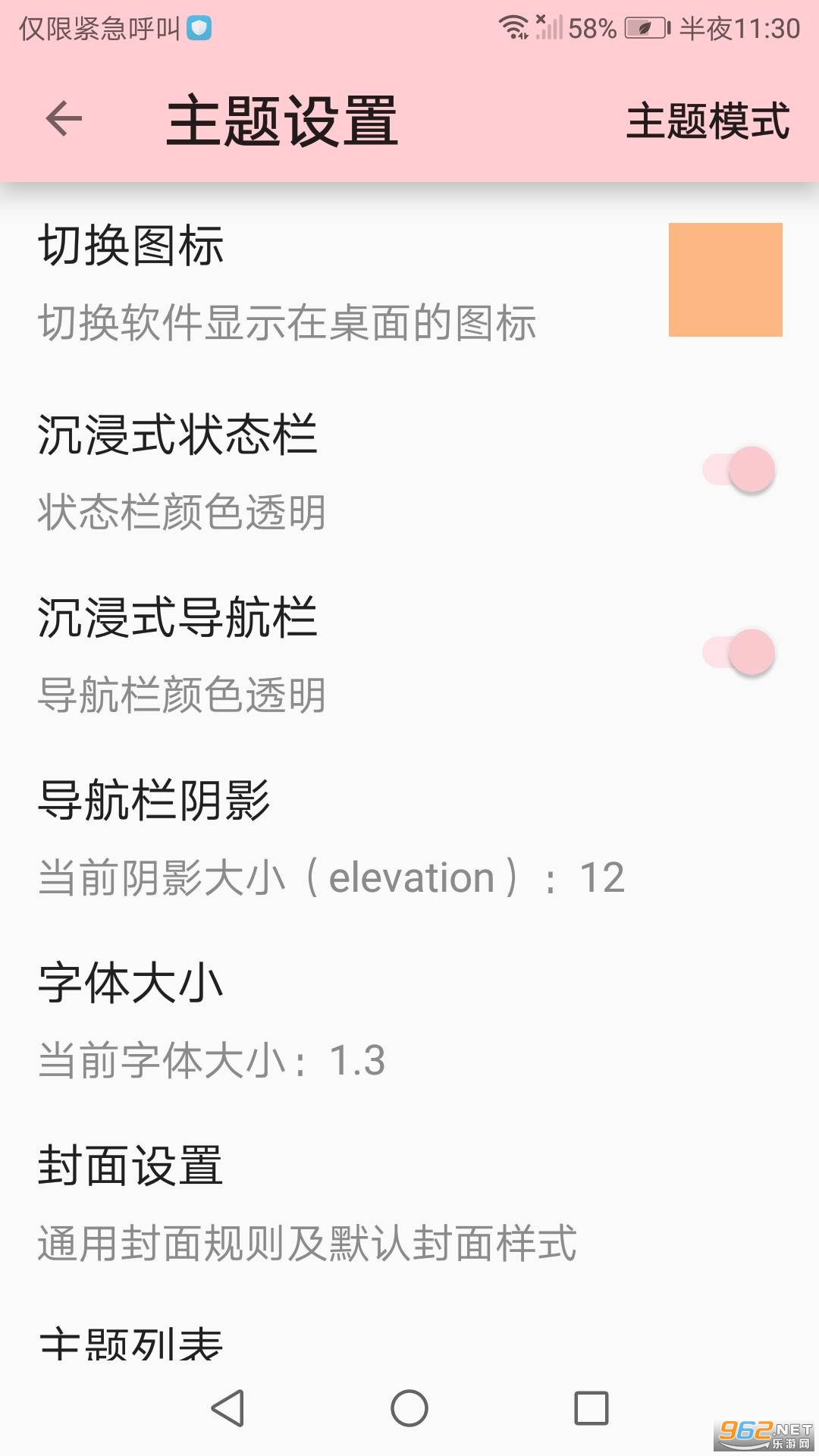Open 主题模式 in the app bar

[708, 121]
